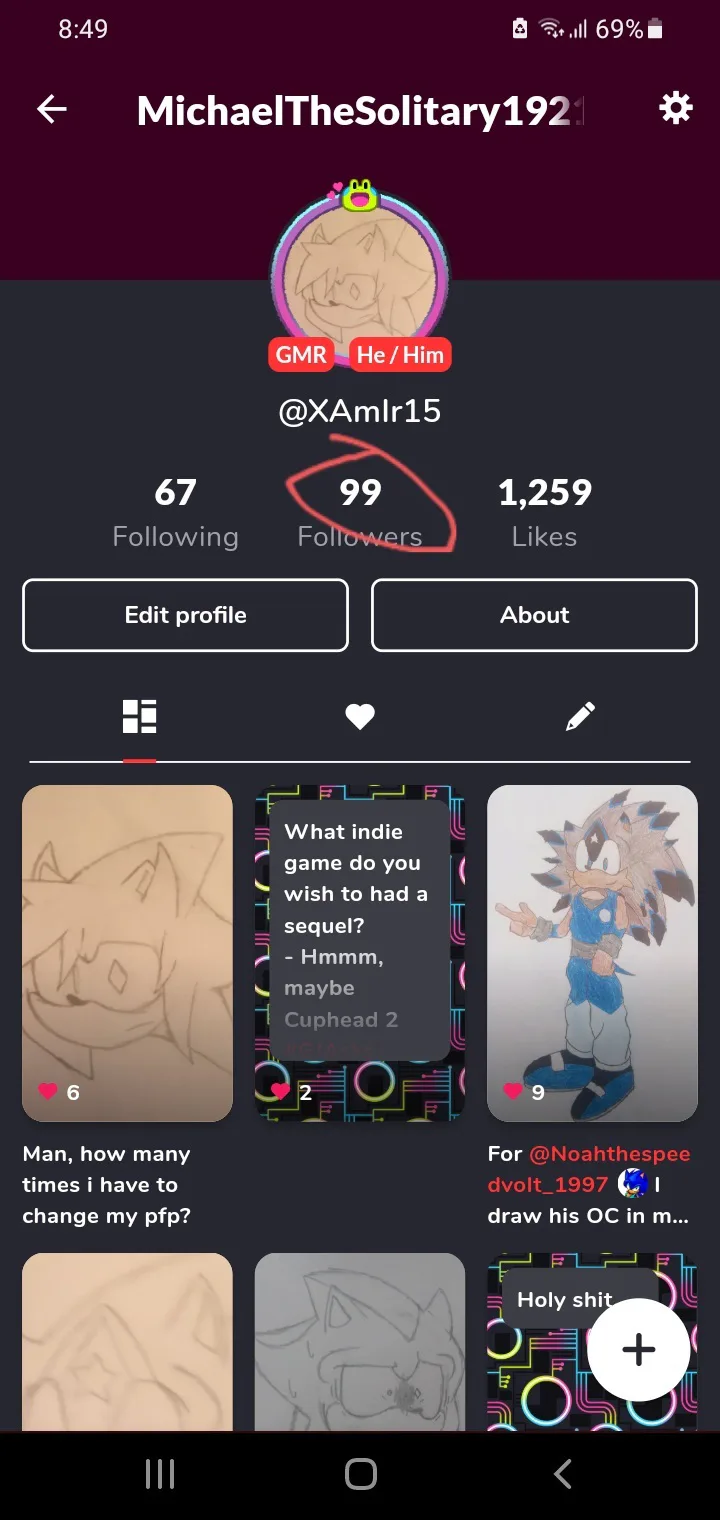Switch to the pencil drafts tab
The image size is (720, 1520).
pyautogui.click(x=580, y=716)
